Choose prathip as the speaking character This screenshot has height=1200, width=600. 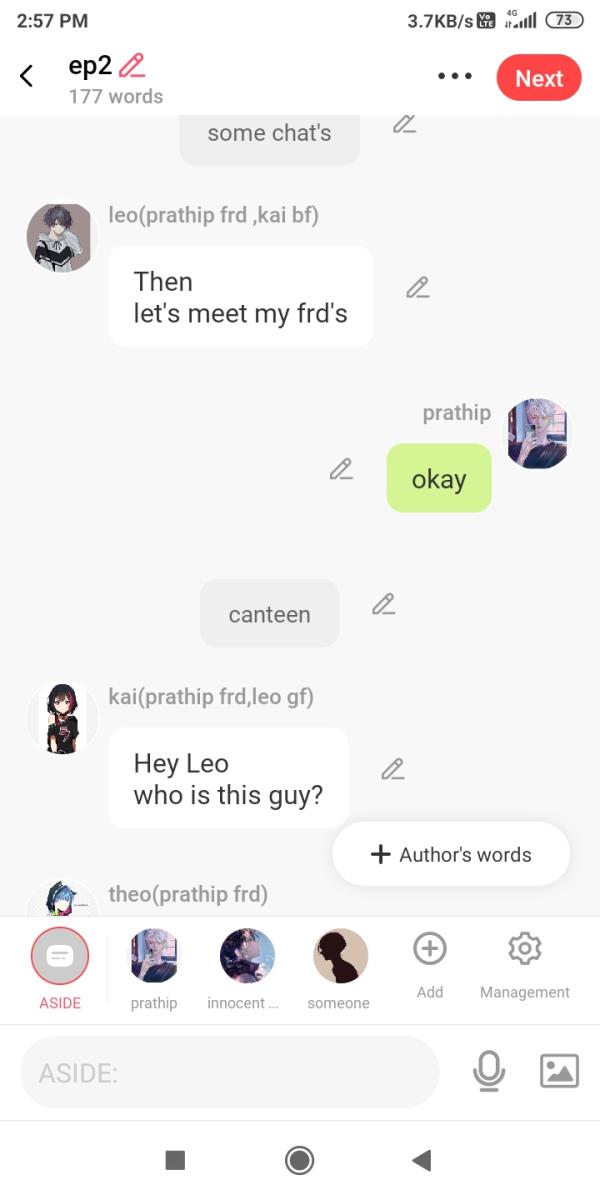click(x=154, y=957)
